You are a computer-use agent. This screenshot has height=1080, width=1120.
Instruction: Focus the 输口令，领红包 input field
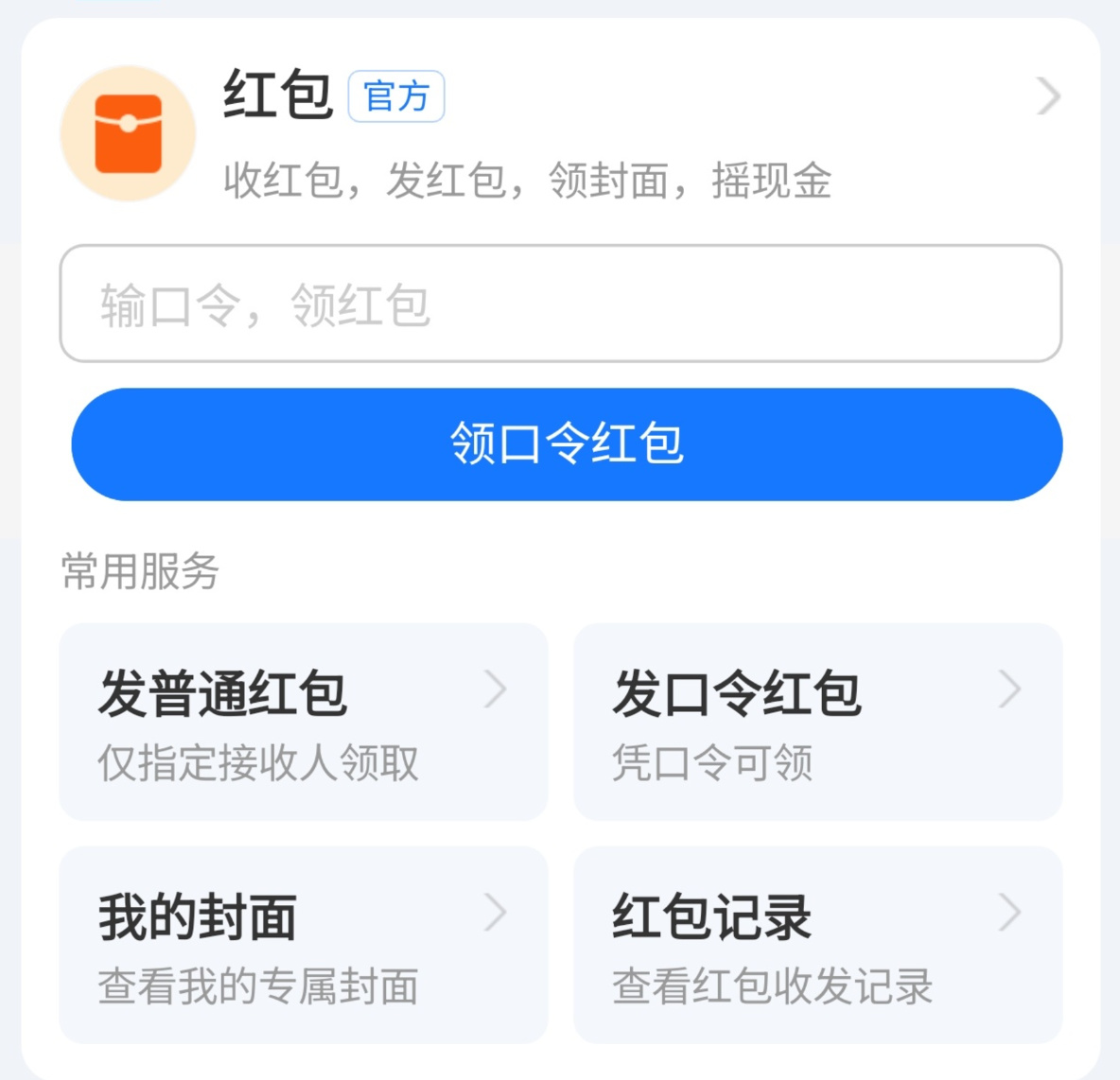(x=560, y=304)
